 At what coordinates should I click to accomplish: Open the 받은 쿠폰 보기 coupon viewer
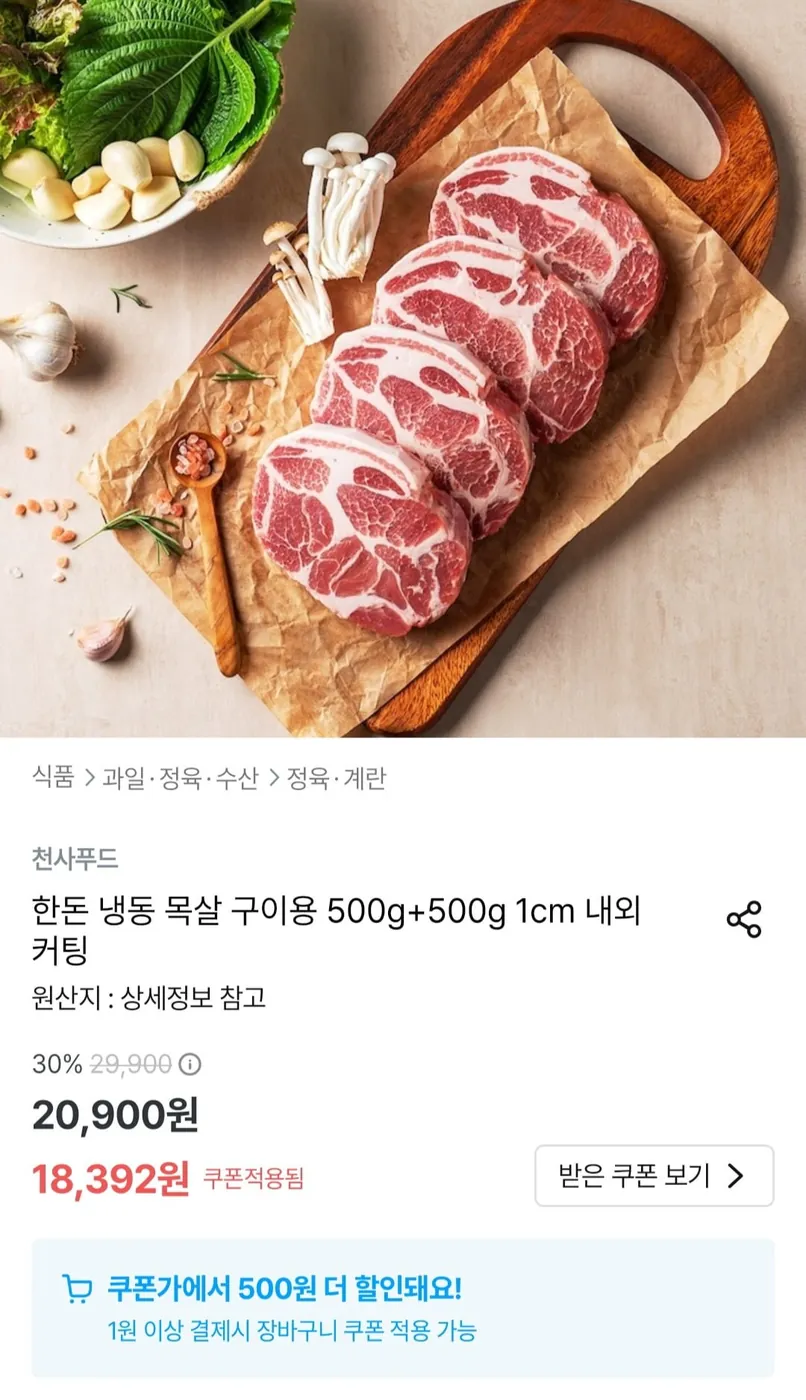tap(655, 1177)
